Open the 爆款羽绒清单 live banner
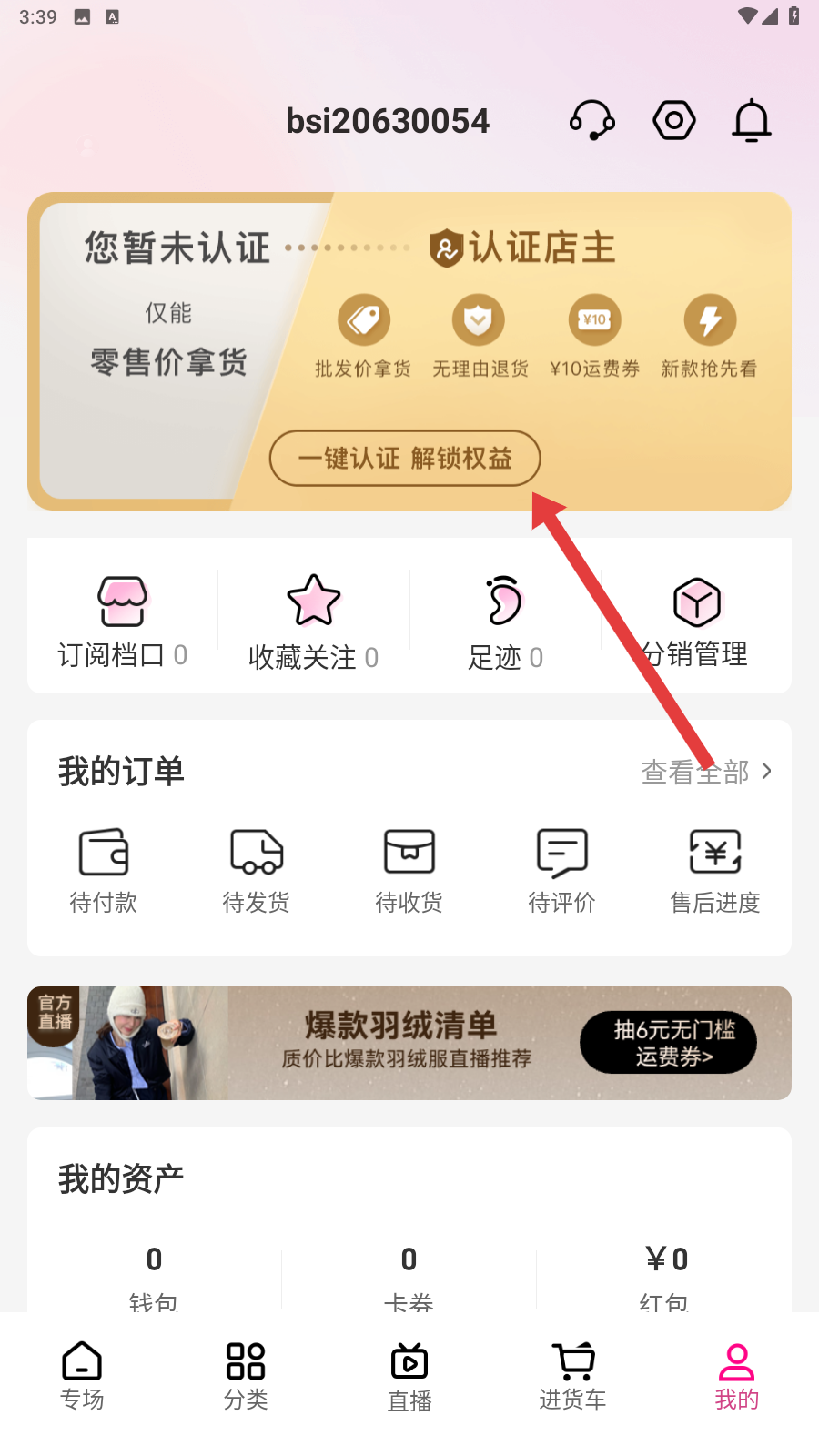819x1456 pixels. pyautogui.click(x=409, y=1043)
